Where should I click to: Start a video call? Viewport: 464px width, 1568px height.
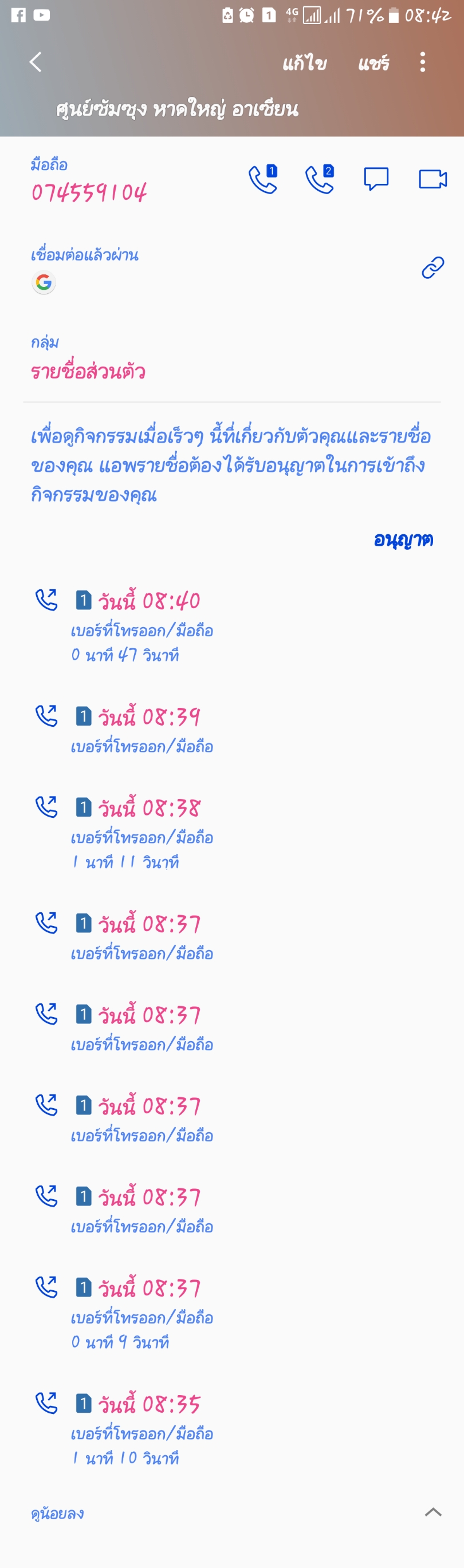(x=433, y=179)
